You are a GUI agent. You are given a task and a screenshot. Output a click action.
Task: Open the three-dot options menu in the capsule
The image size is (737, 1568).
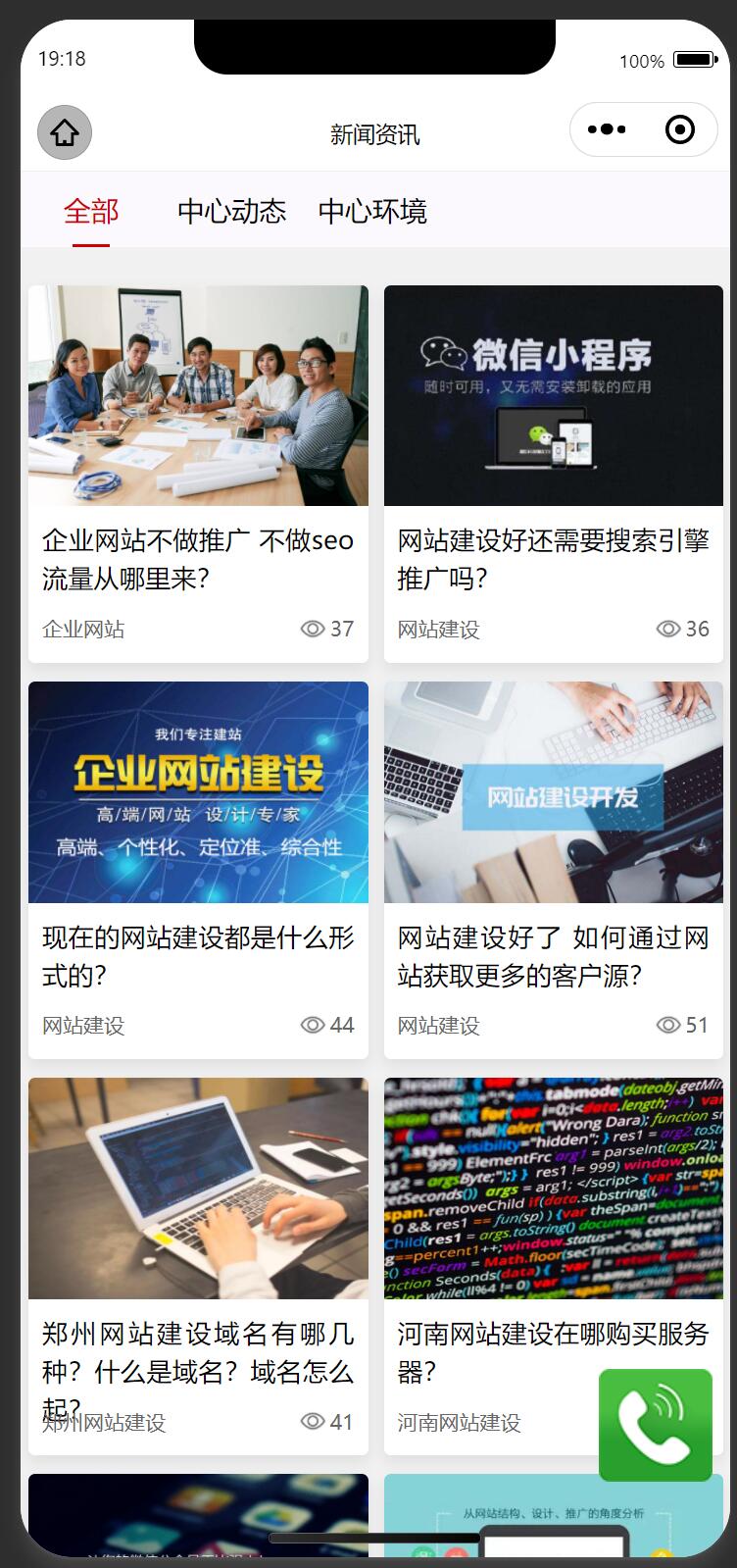point(608,128)
